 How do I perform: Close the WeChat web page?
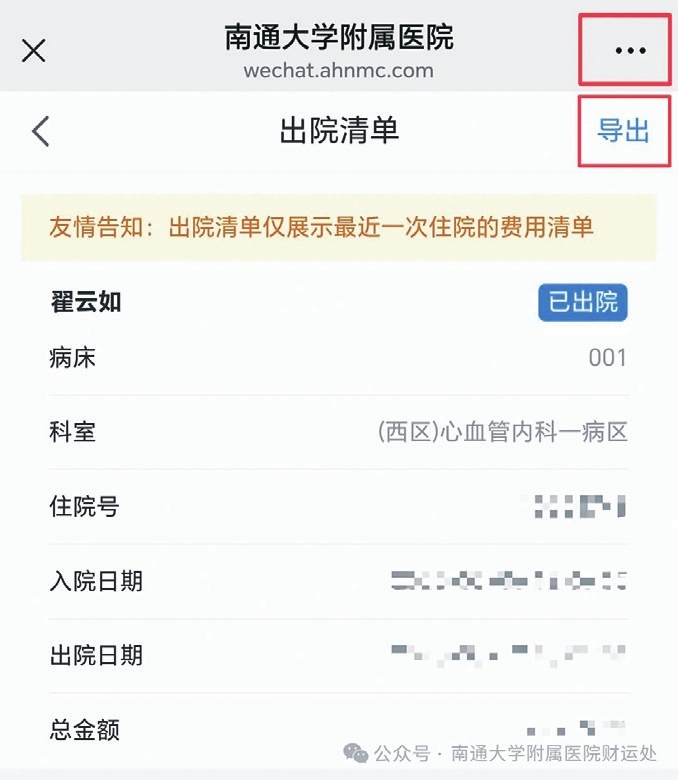(x=34, y=51)
